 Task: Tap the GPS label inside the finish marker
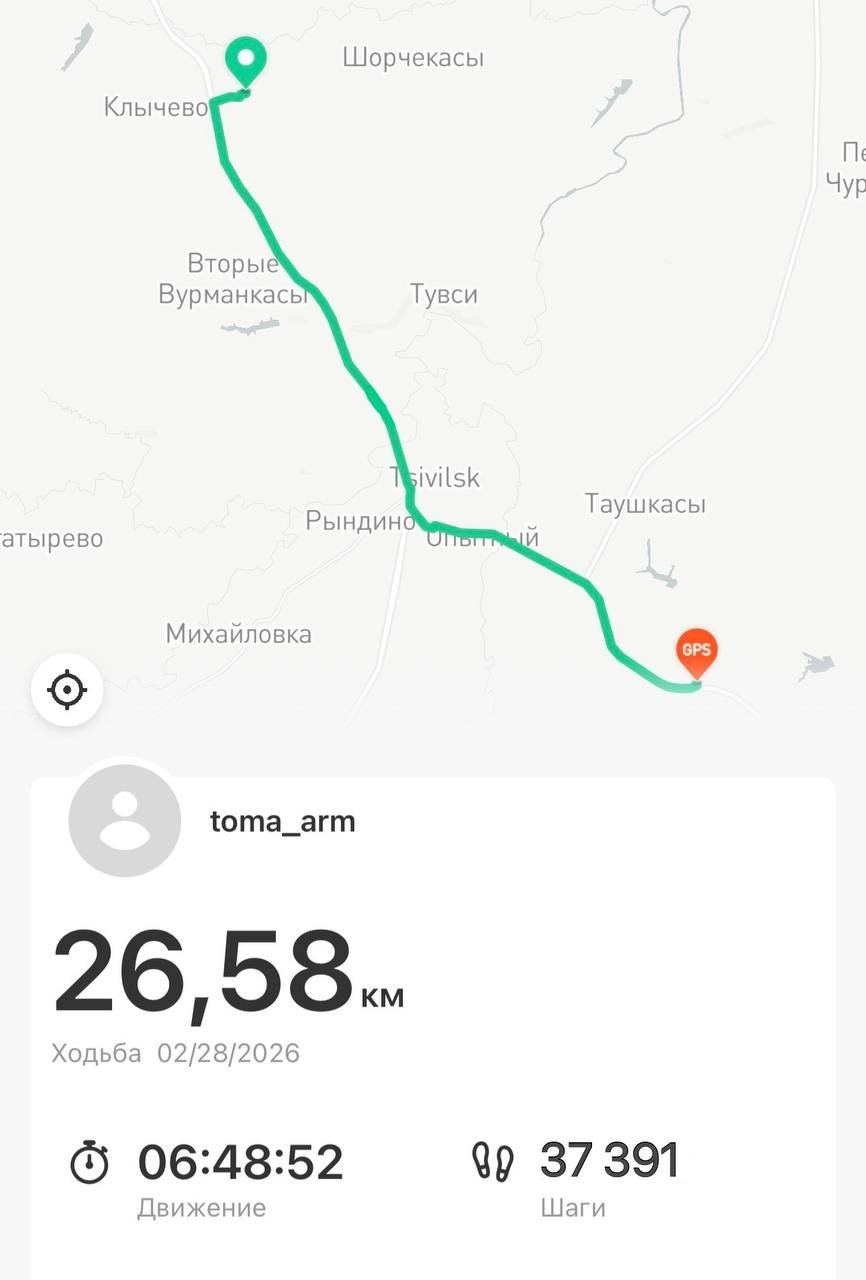(697, 648)
